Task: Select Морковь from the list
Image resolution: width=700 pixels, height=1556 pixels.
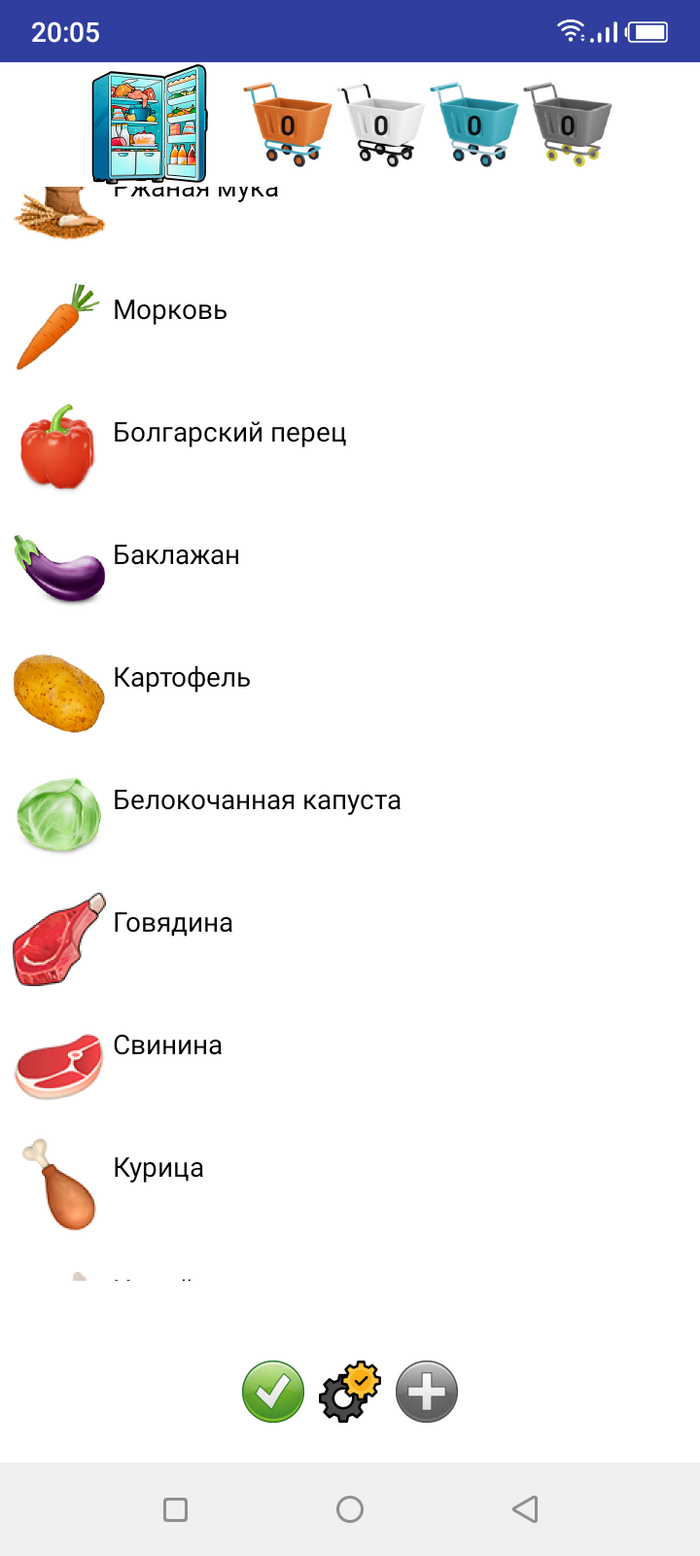Action: coord(170,311)
